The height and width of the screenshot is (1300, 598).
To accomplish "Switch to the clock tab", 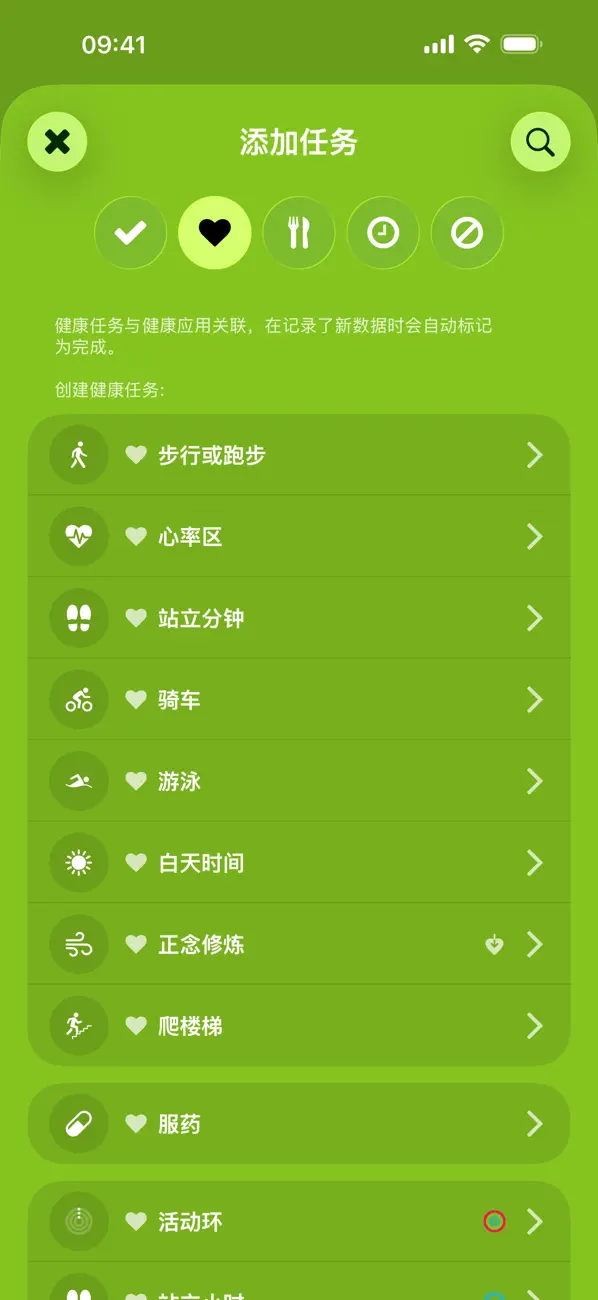I will click(383, 233).
